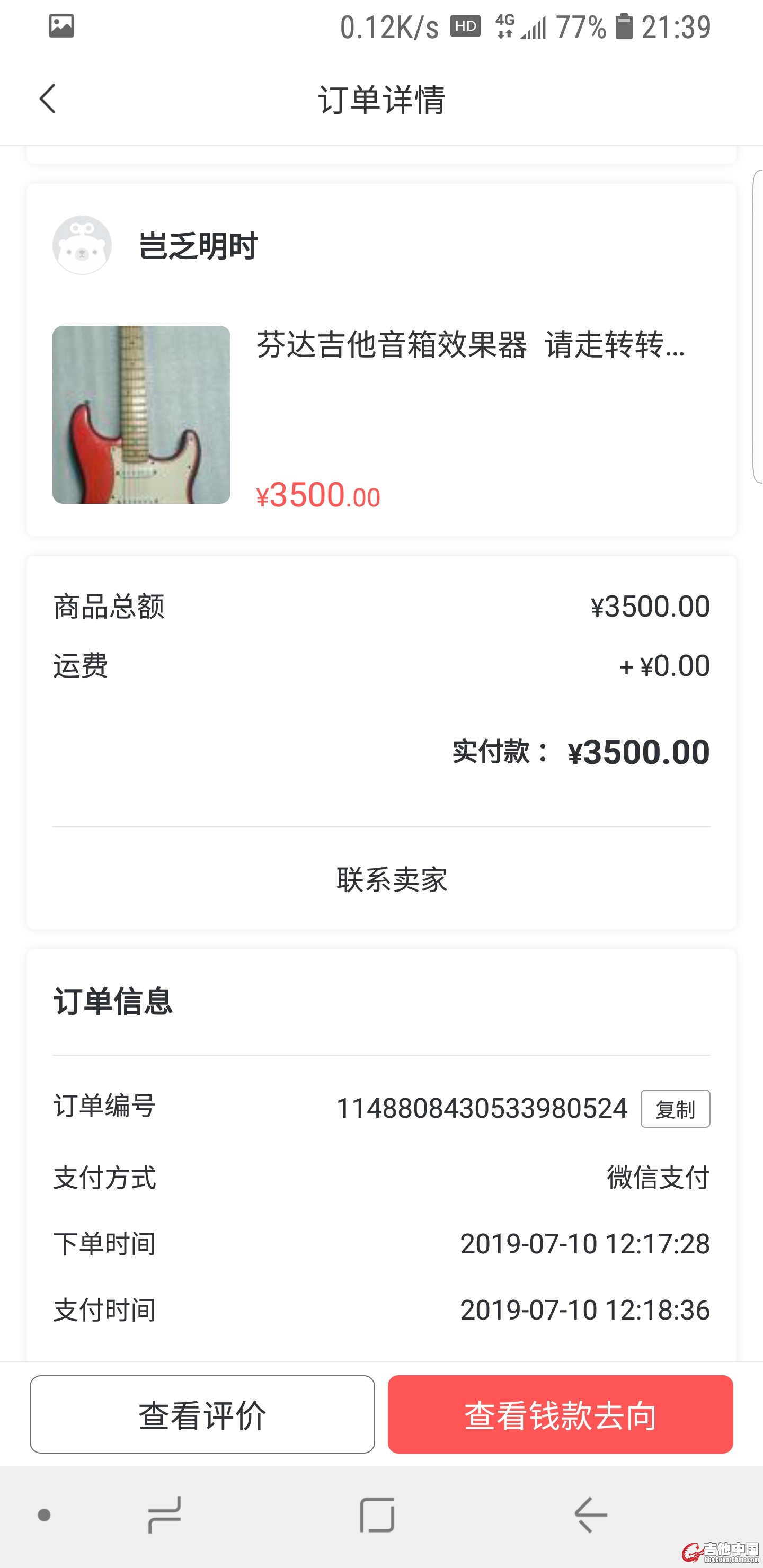Tap 联系卖家 to contact the seller
Image resolution: width=763 pixels, height=1568 pixels.
[392, 879]
